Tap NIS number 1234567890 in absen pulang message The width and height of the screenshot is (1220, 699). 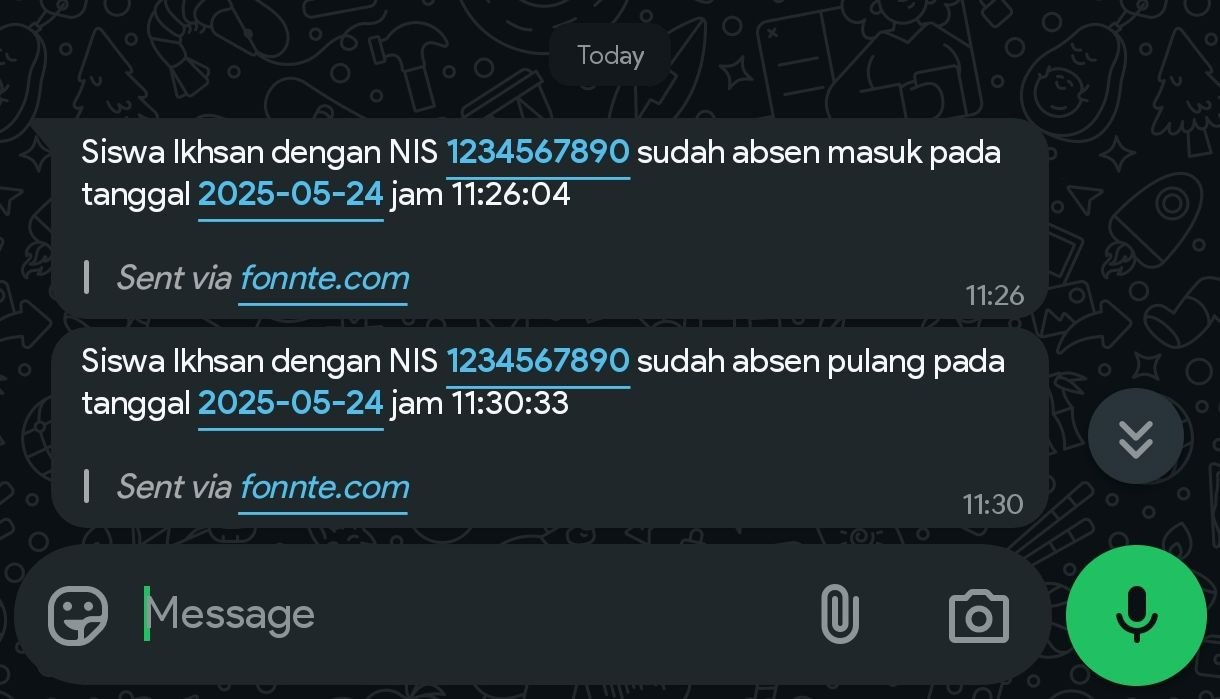[538, 361]
